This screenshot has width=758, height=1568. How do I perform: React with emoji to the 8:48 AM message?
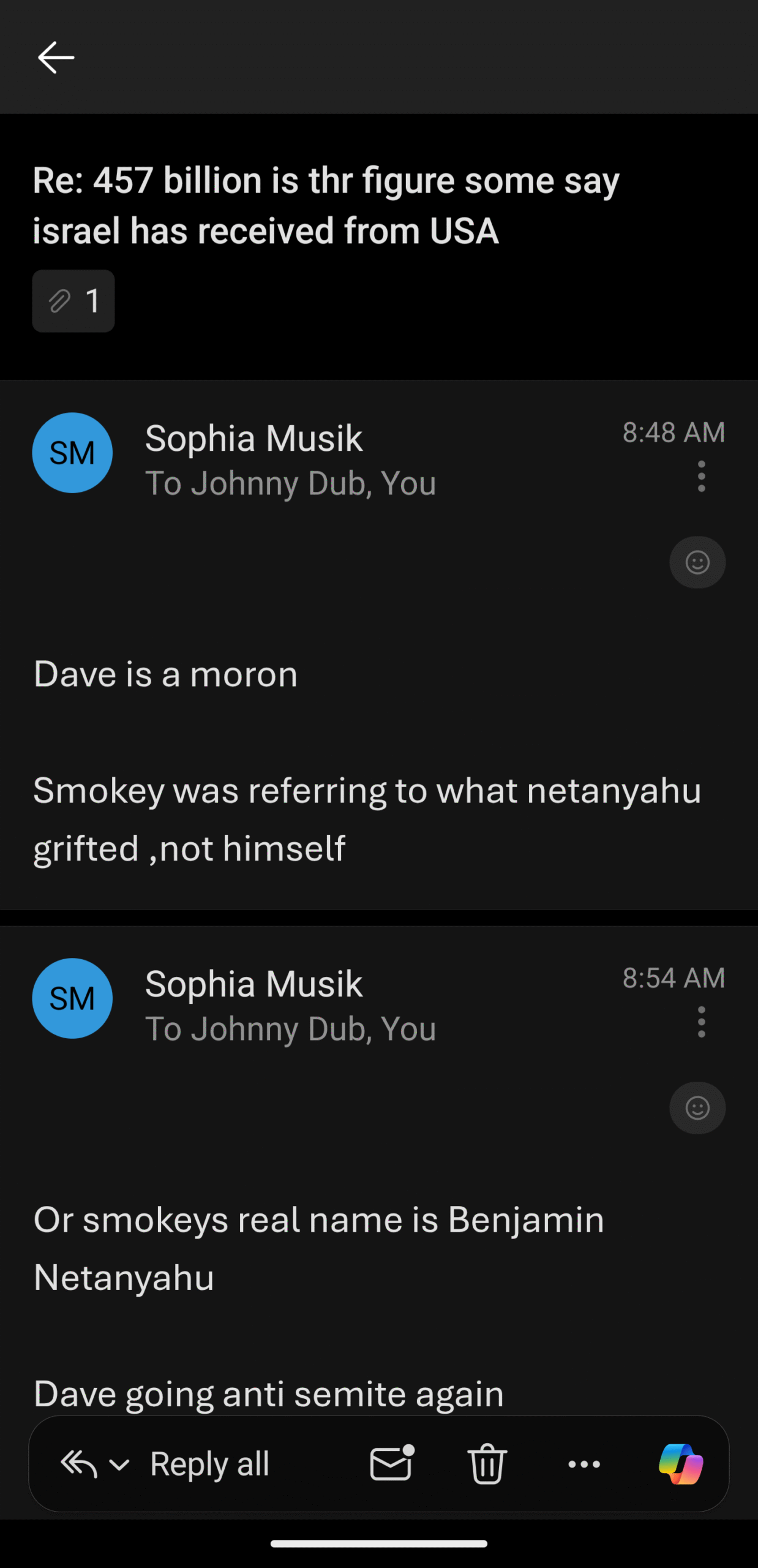pos(697,562)
